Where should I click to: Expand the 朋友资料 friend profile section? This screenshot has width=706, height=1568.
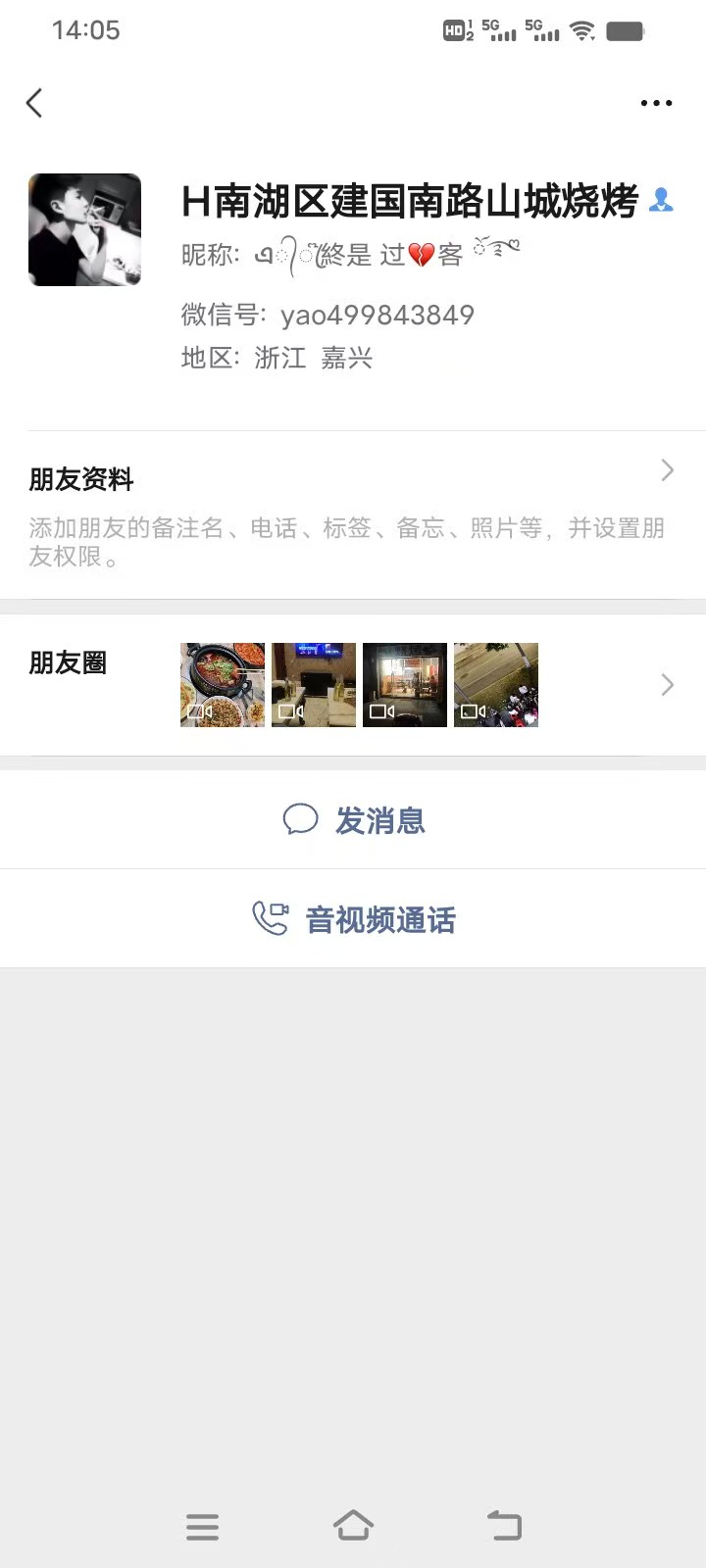tap(668, 471)
